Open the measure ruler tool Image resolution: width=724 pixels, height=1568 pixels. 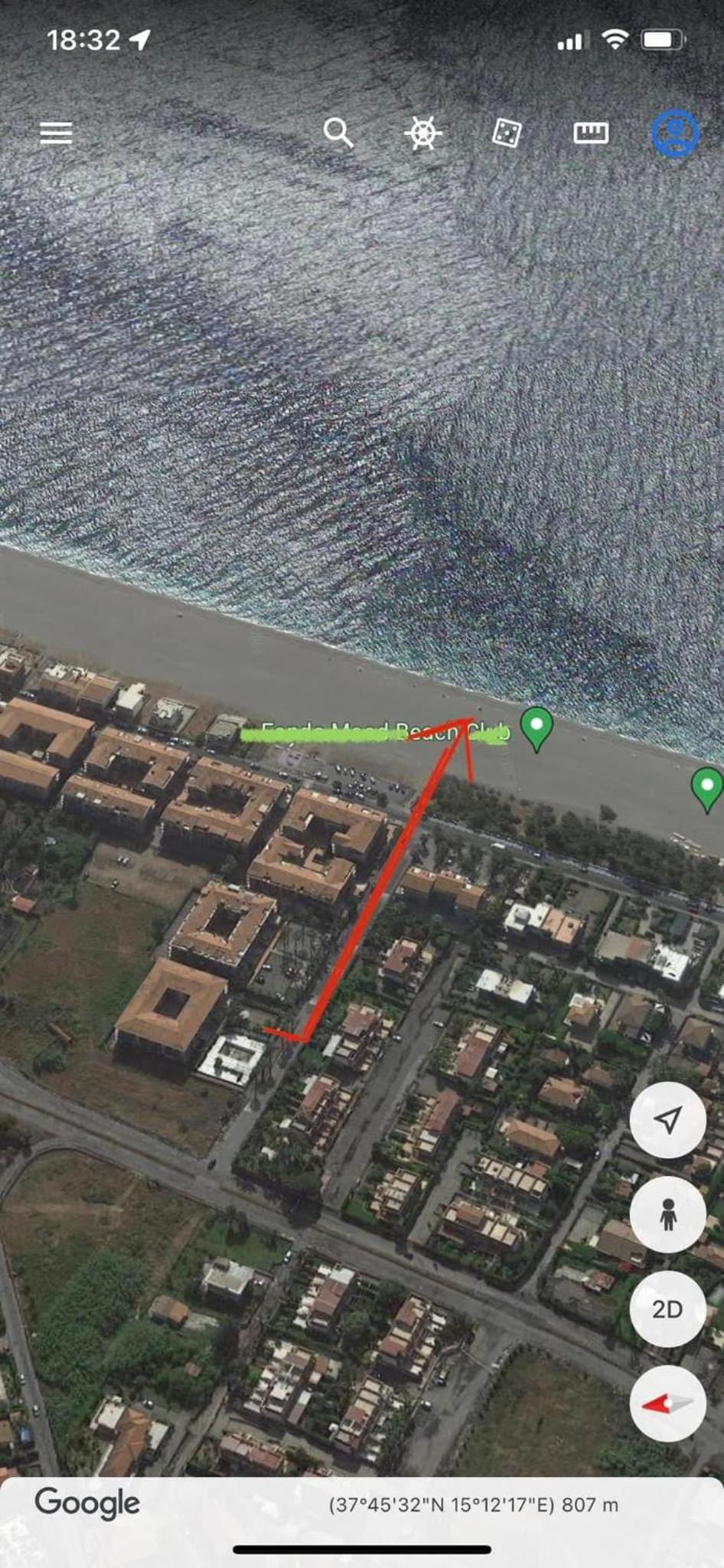(x=591, y=133)
